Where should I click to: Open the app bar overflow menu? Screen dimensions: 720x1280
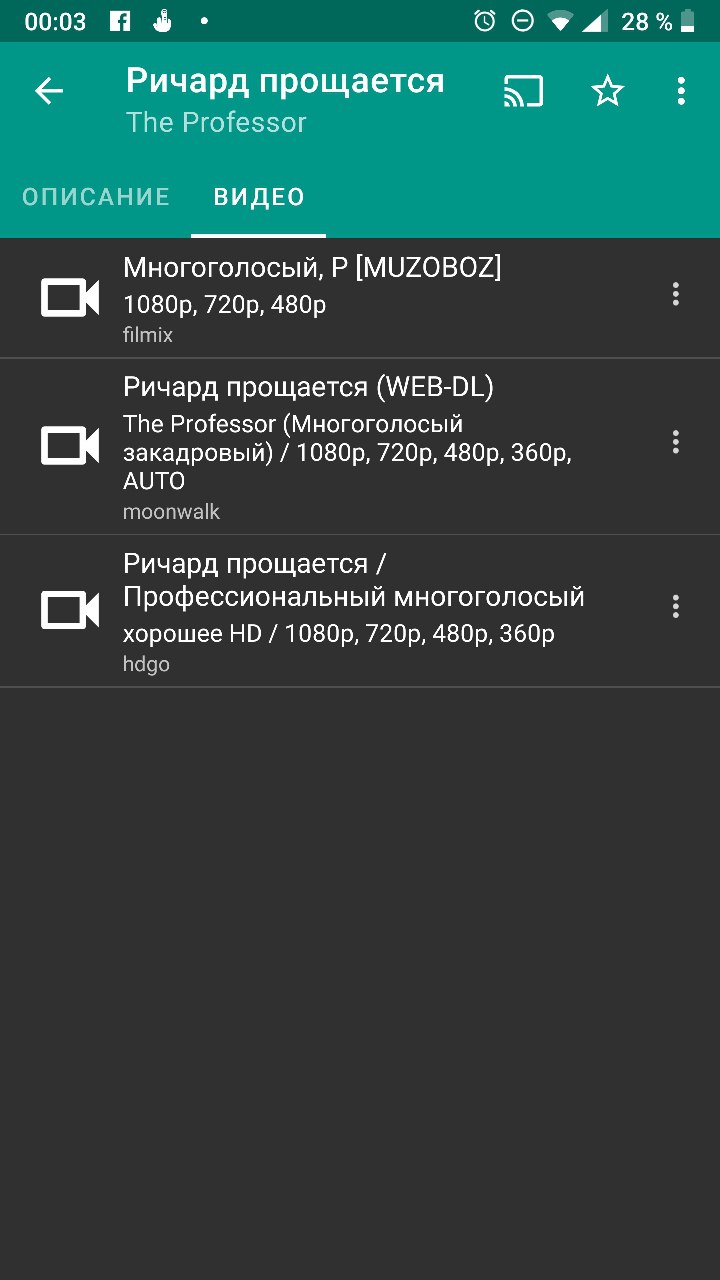[x=681, y=92]
